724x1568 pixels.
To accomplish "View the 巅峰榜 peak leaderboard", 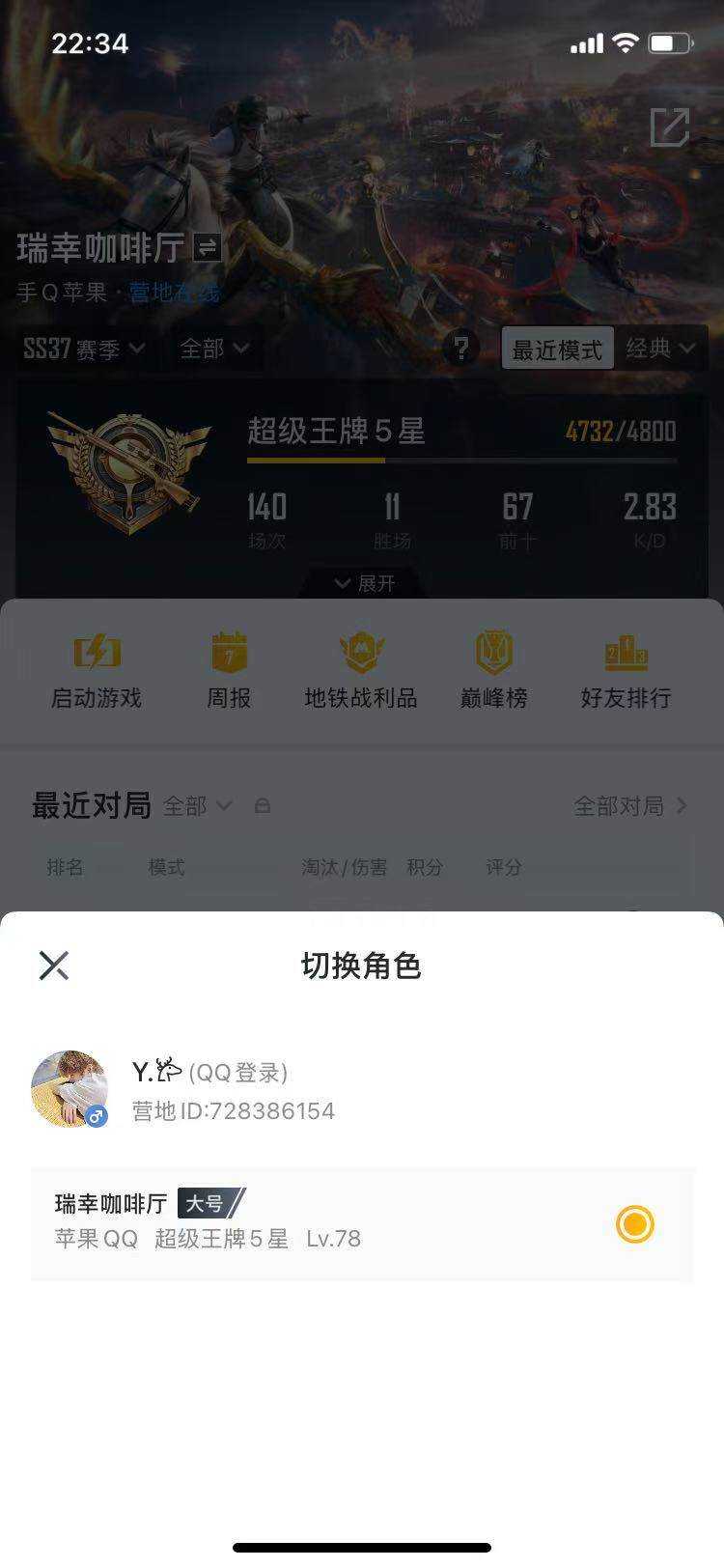I will 492,666.
